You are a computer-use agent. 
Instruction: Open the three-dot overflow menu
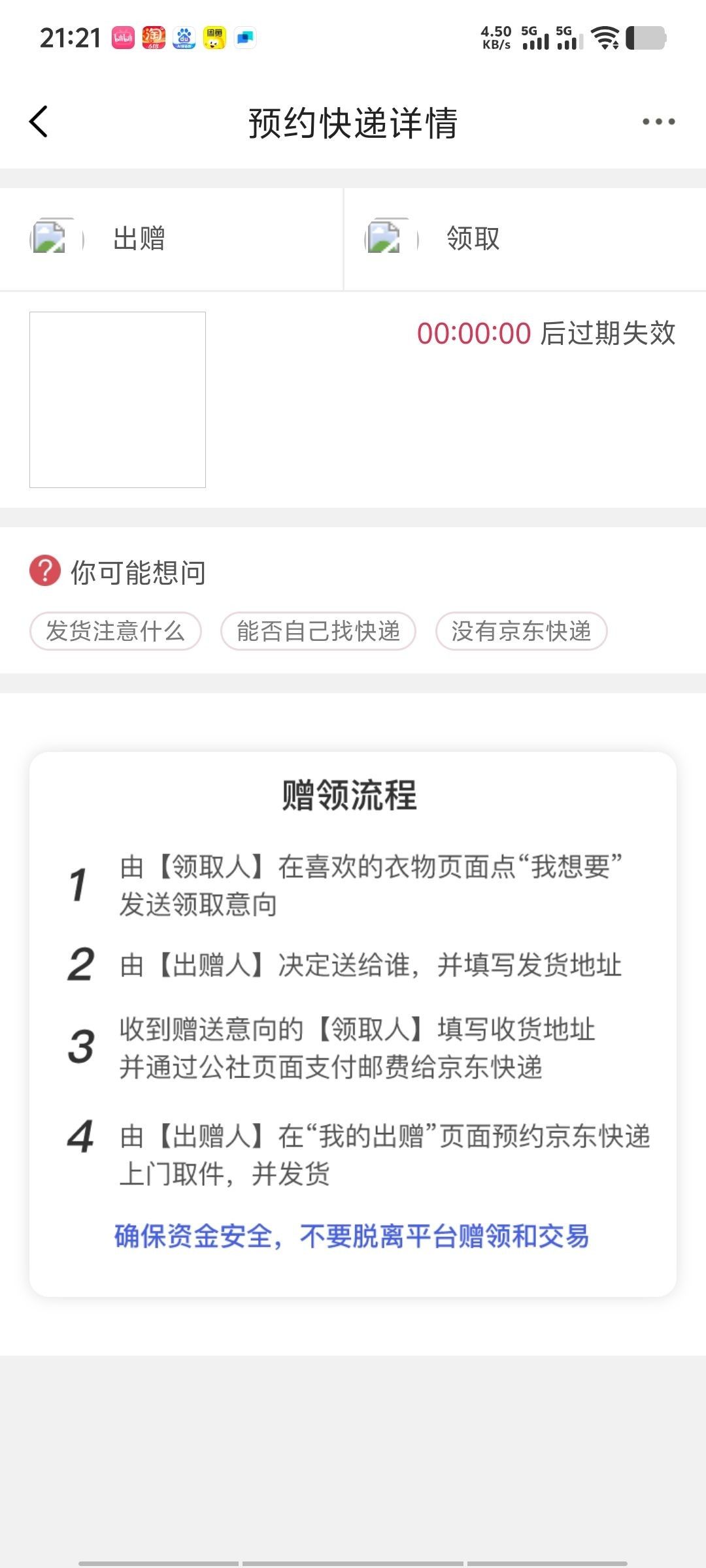658,122
